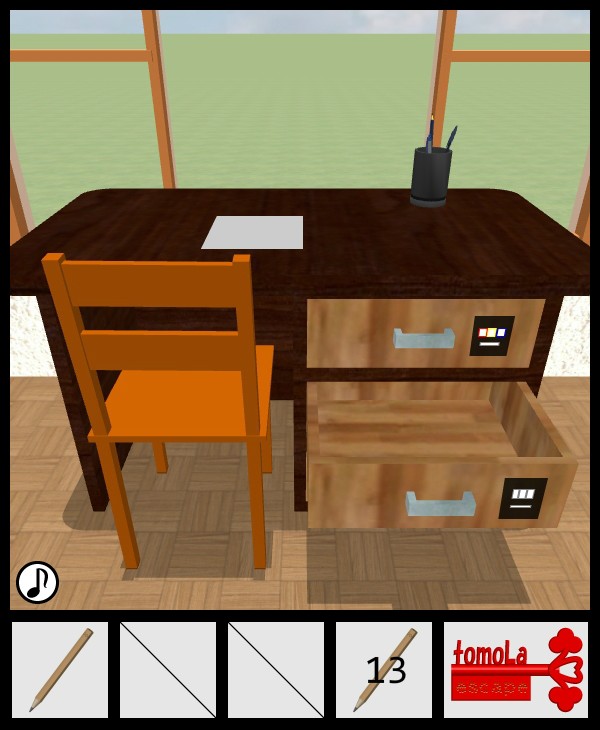
Task: Inspect the white paper on the desk
Action: (254, 232)
